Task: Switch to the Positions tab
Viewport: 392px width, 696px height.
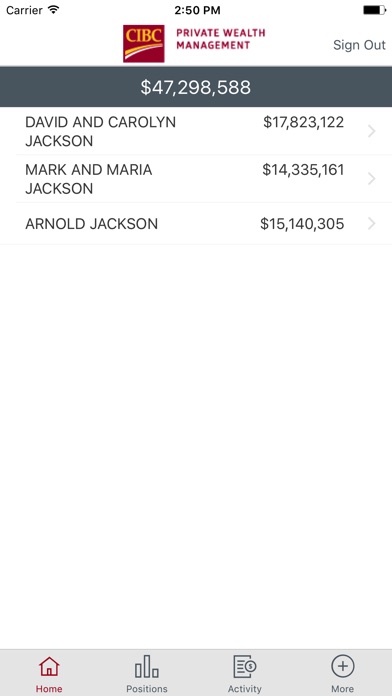Action: (147, 673)
